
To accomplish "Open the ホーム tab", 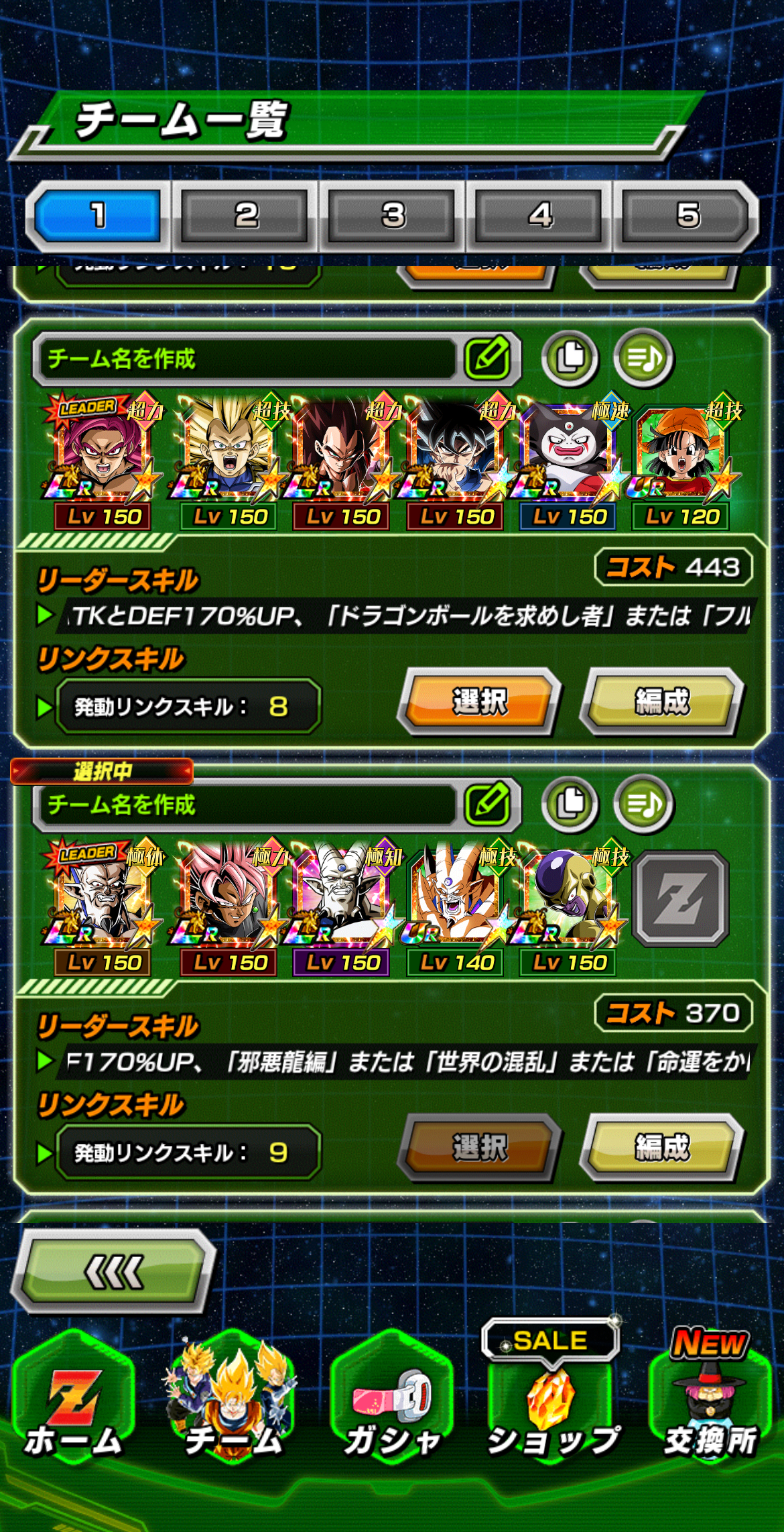I will (72, 1405).
